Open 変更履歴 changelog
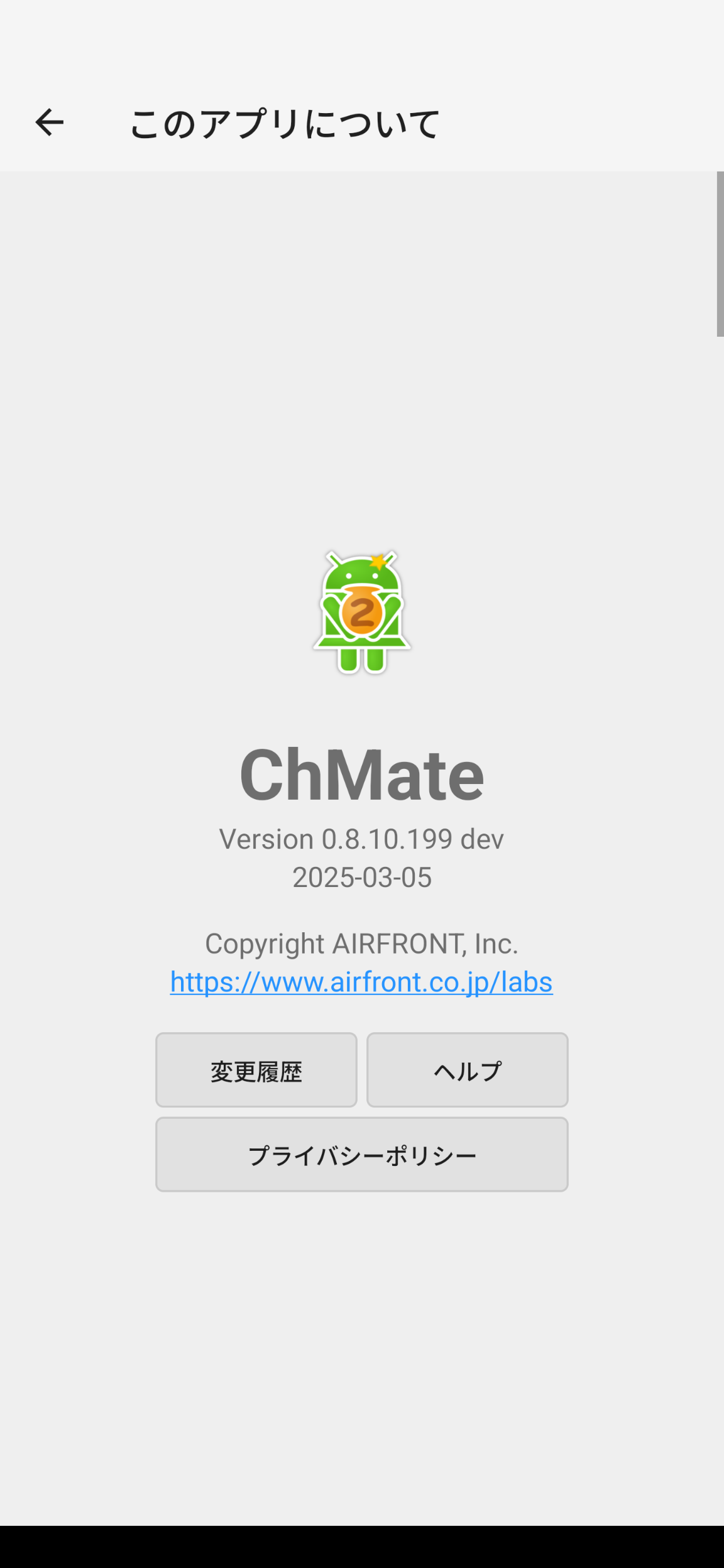The height and width of the screenshot is (1568, 724). (256, 1070)
